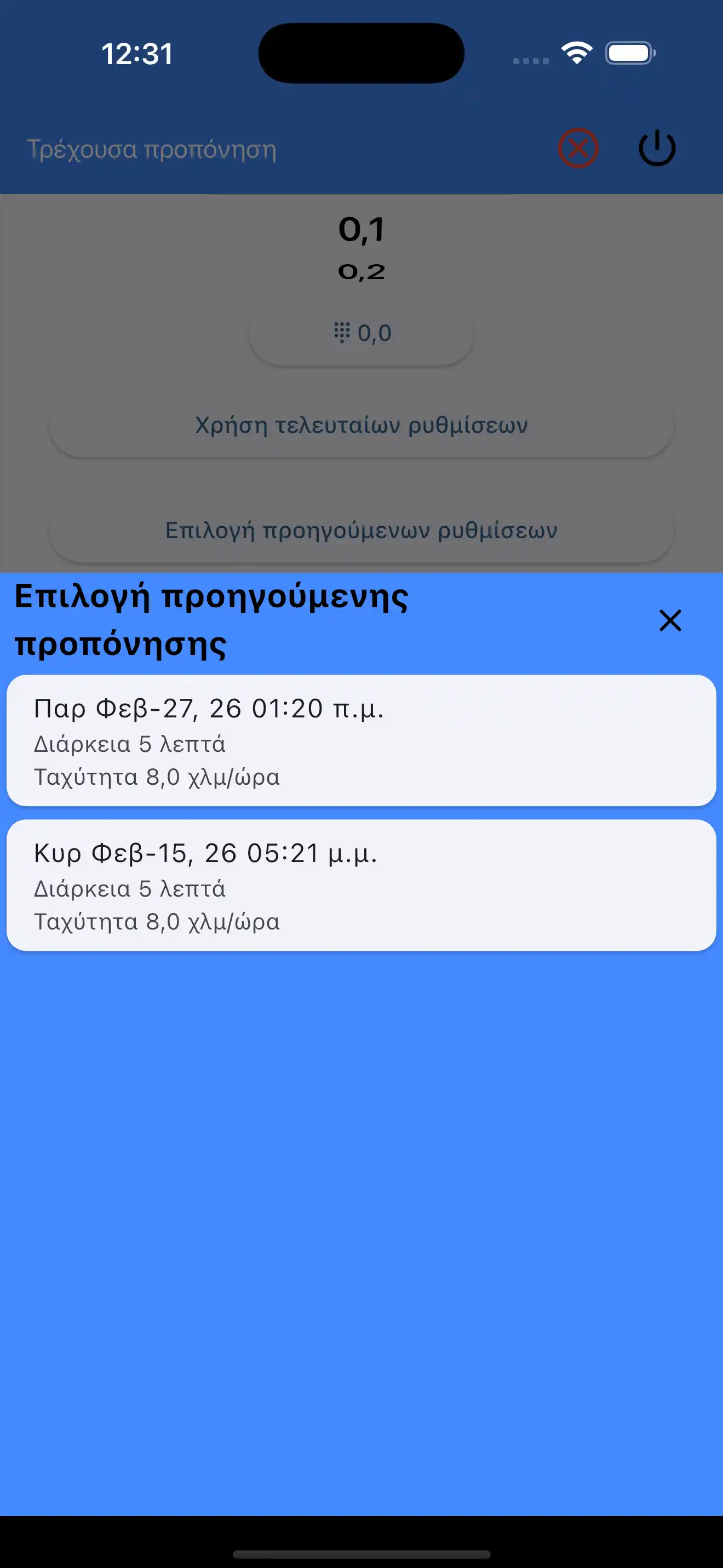The height and width of the screenshot is (1568, 723).
Task: Tap the clock showing 12:31
Action: [x=138, y=54]
